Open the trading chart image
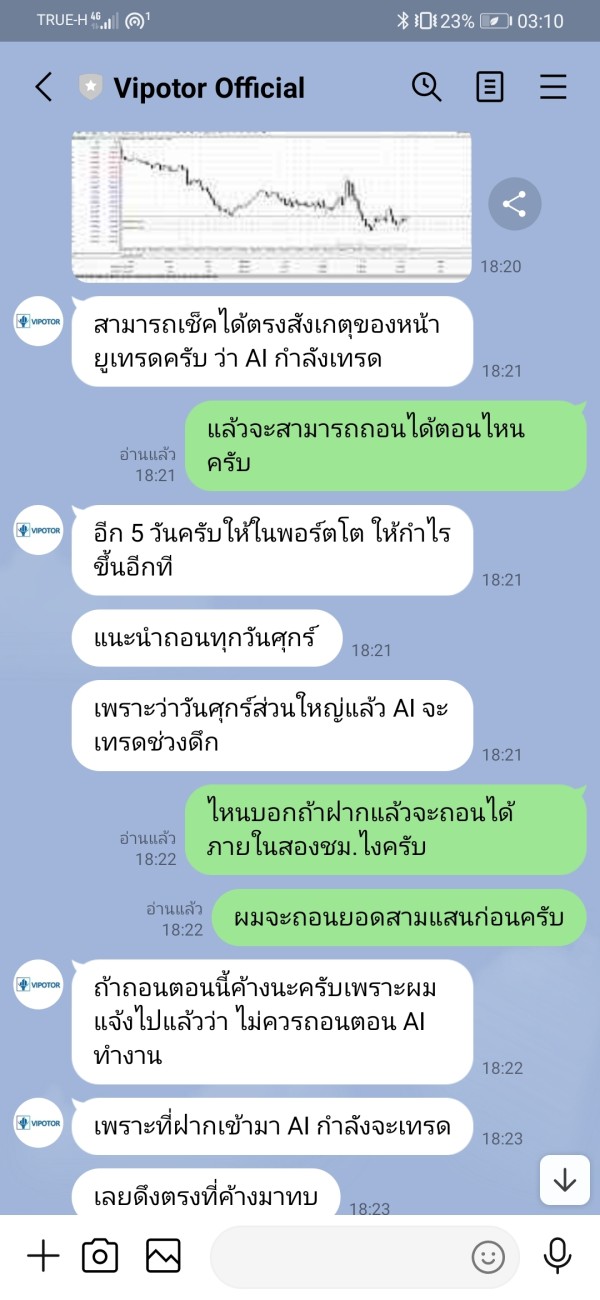 pos(272,207)
